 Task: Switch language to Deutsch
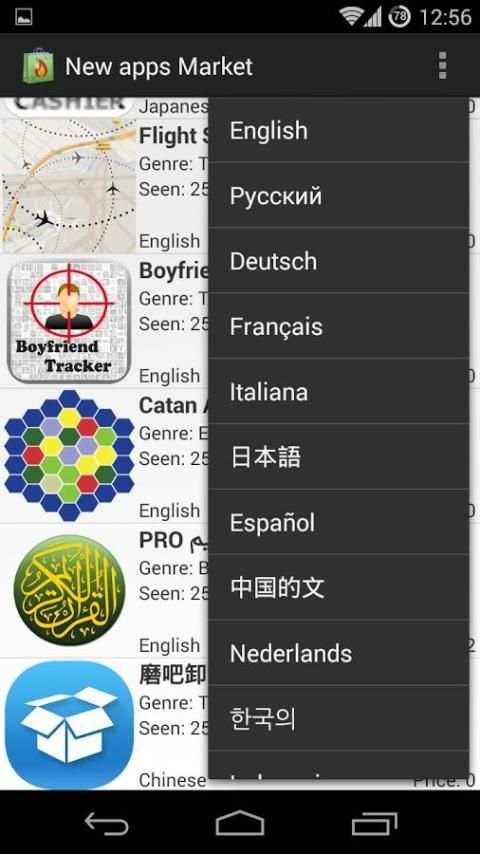click(x=338, y=261)
